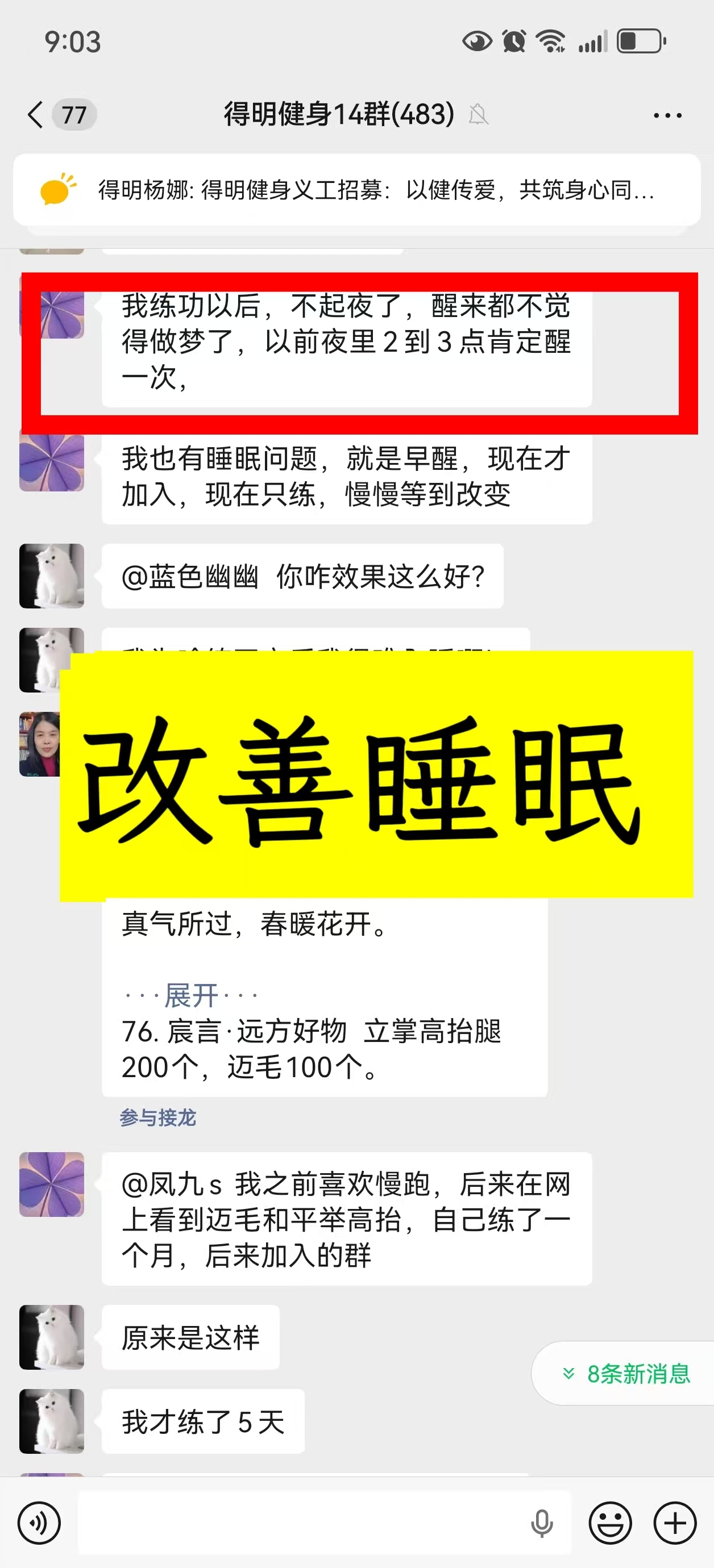
Task: Open the group chat overflow menu
Action: pos(667,115)
